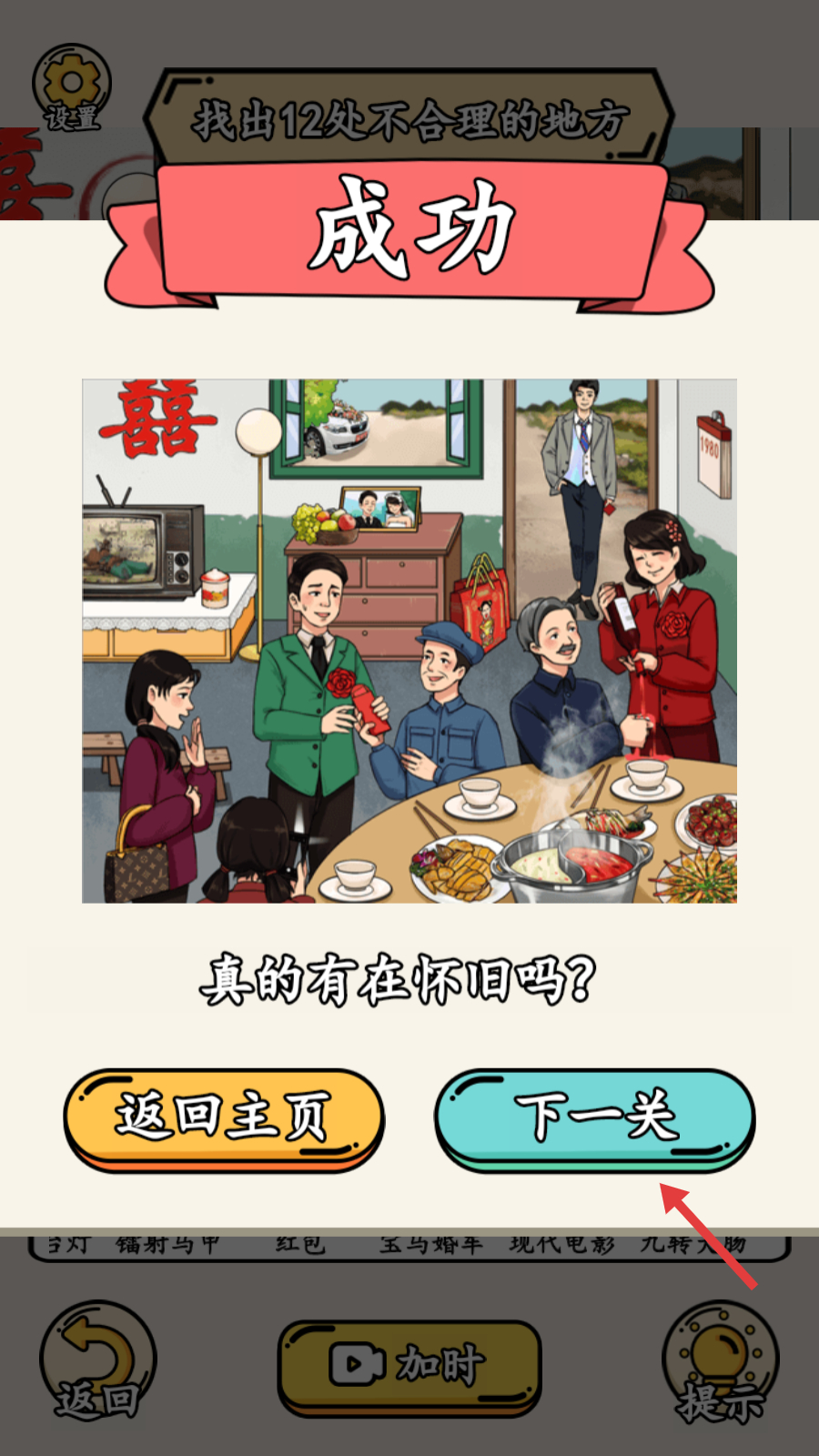Viewport: 819px width, 1456px height.
Task: Tap the 加时 add-time video button
Action: 409,1365
